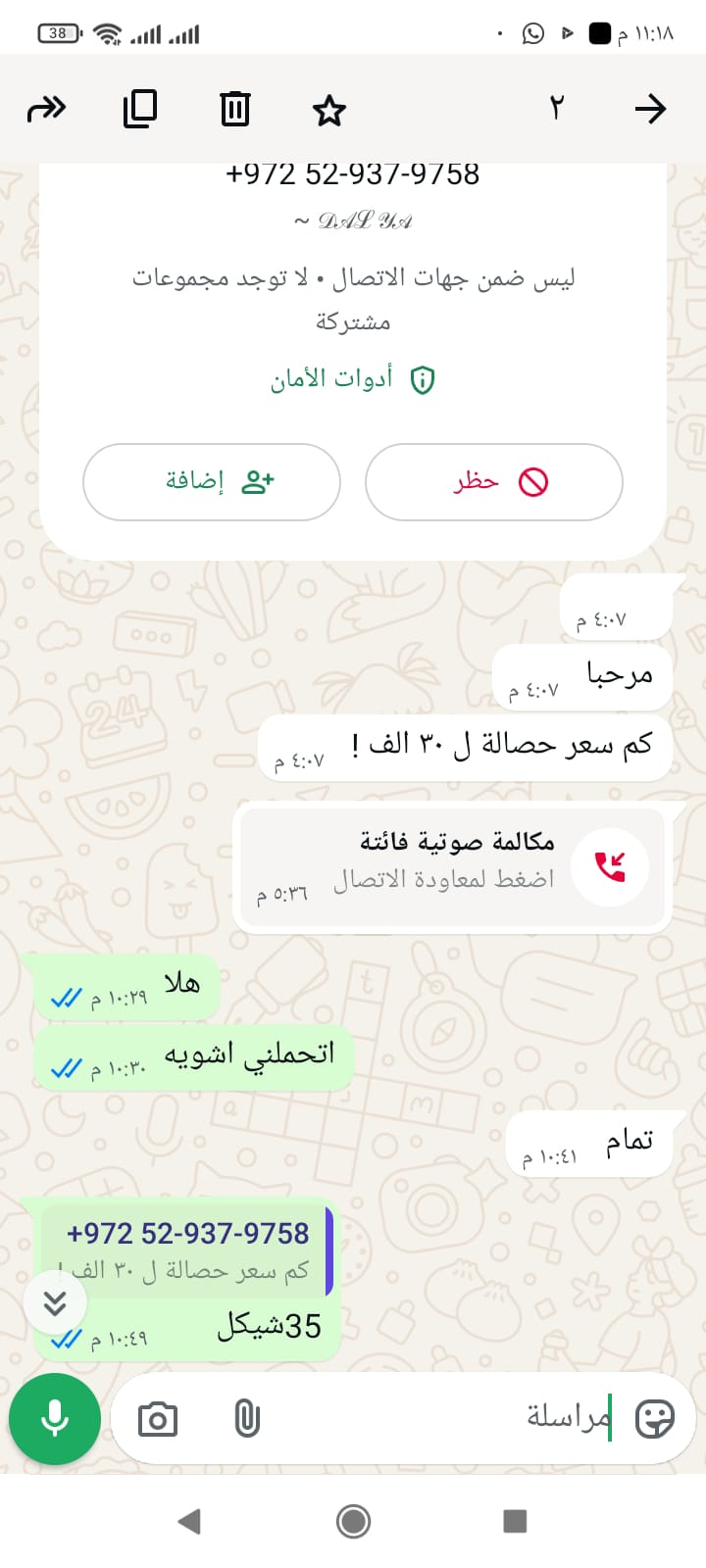The image size is (706, 1568).
Task: Open the sticker and emoji picker
Action: (x=654, y=1418)
